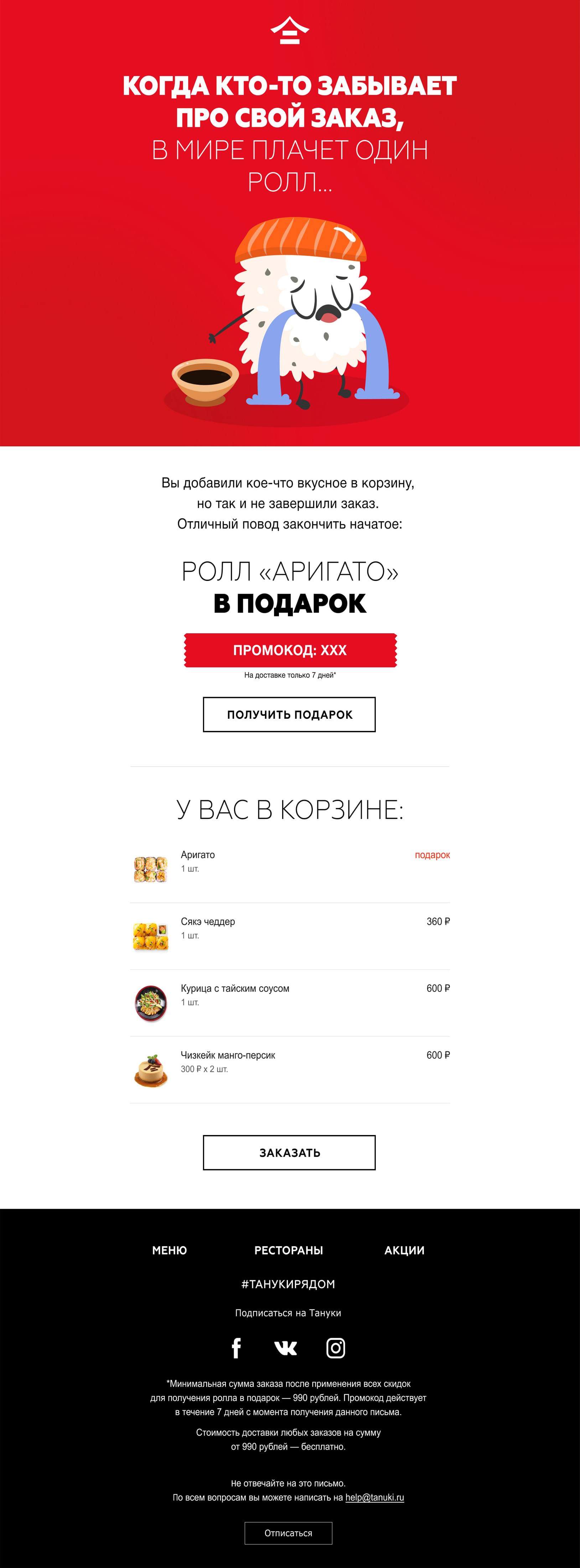Tap the Отписаться button
The image size is (580, 1568).
click(x=289, y=1533)
